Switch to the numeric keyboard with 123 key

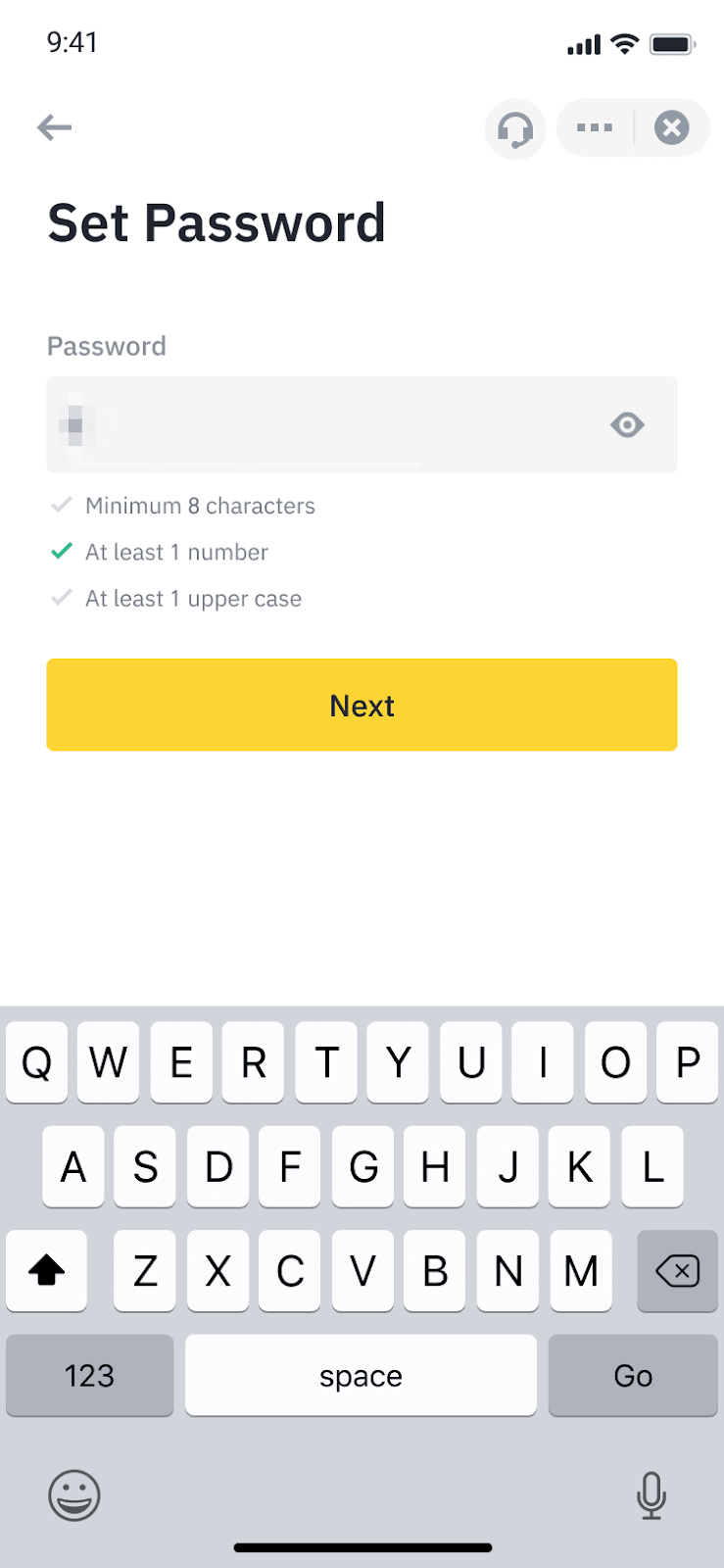pyautogui.click(x=89, y=1375)
